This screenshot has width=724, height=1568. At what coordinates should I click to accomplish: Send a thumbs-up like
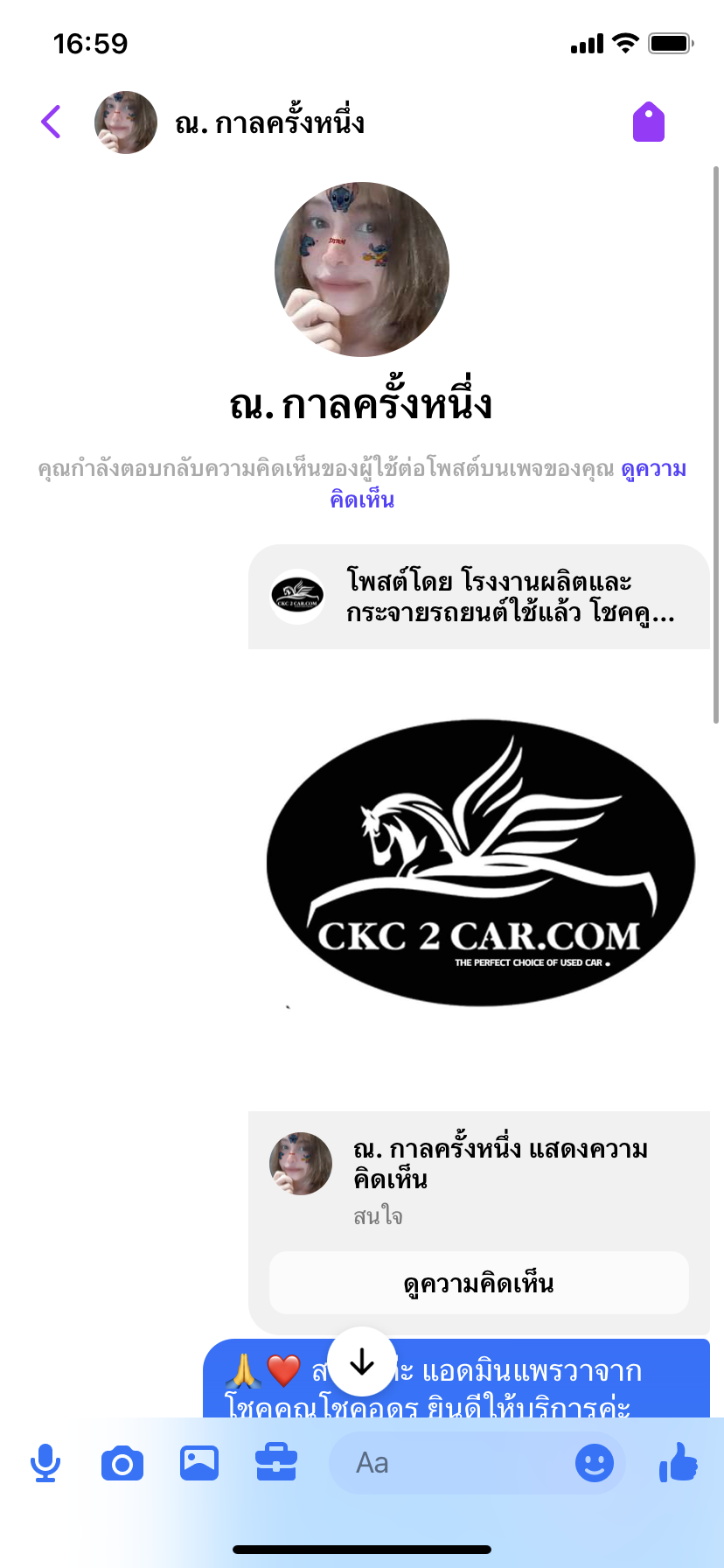tap(679, 1461)
